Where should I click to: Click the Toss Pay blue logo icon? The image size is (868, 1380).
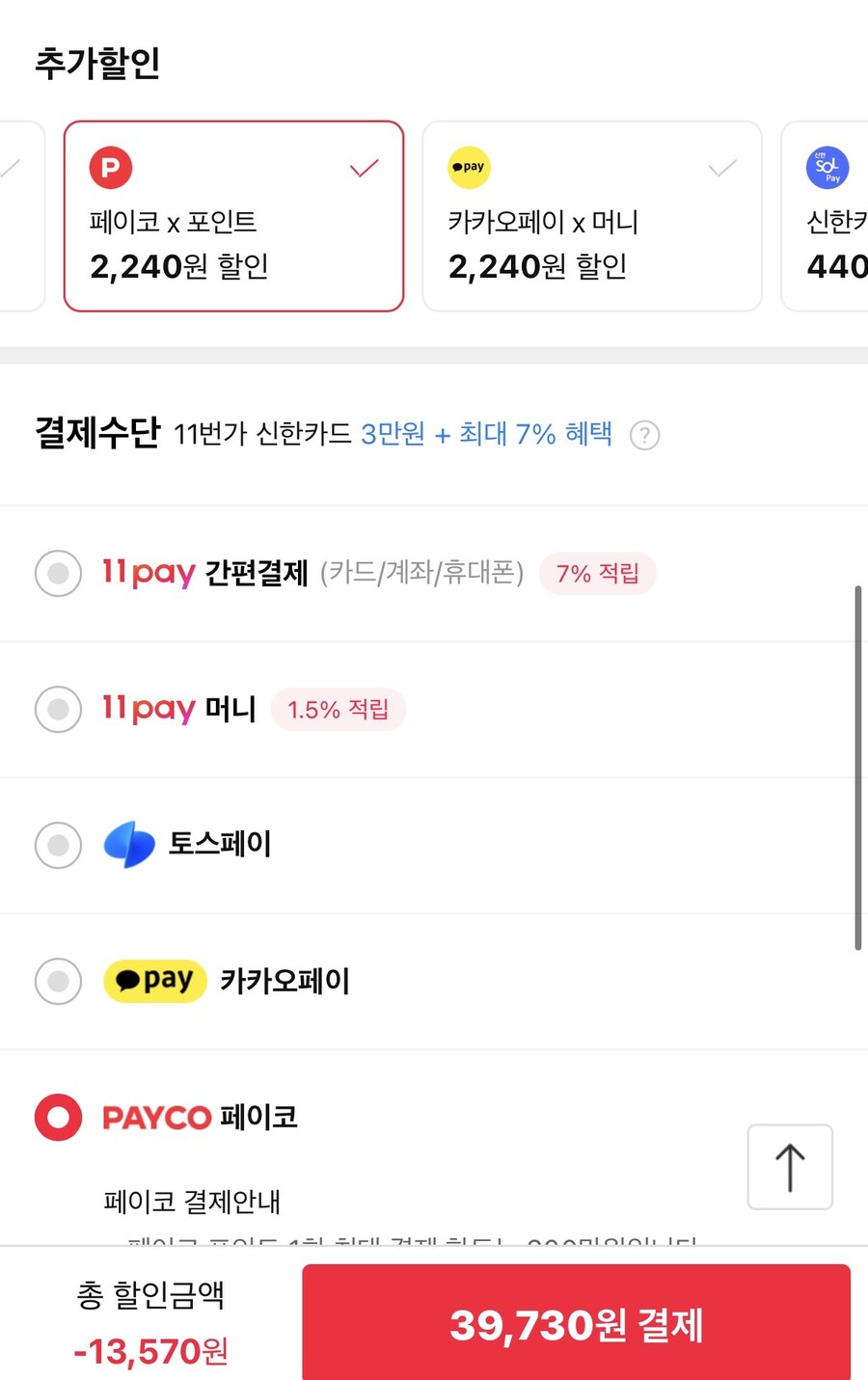tap(129, 845)
